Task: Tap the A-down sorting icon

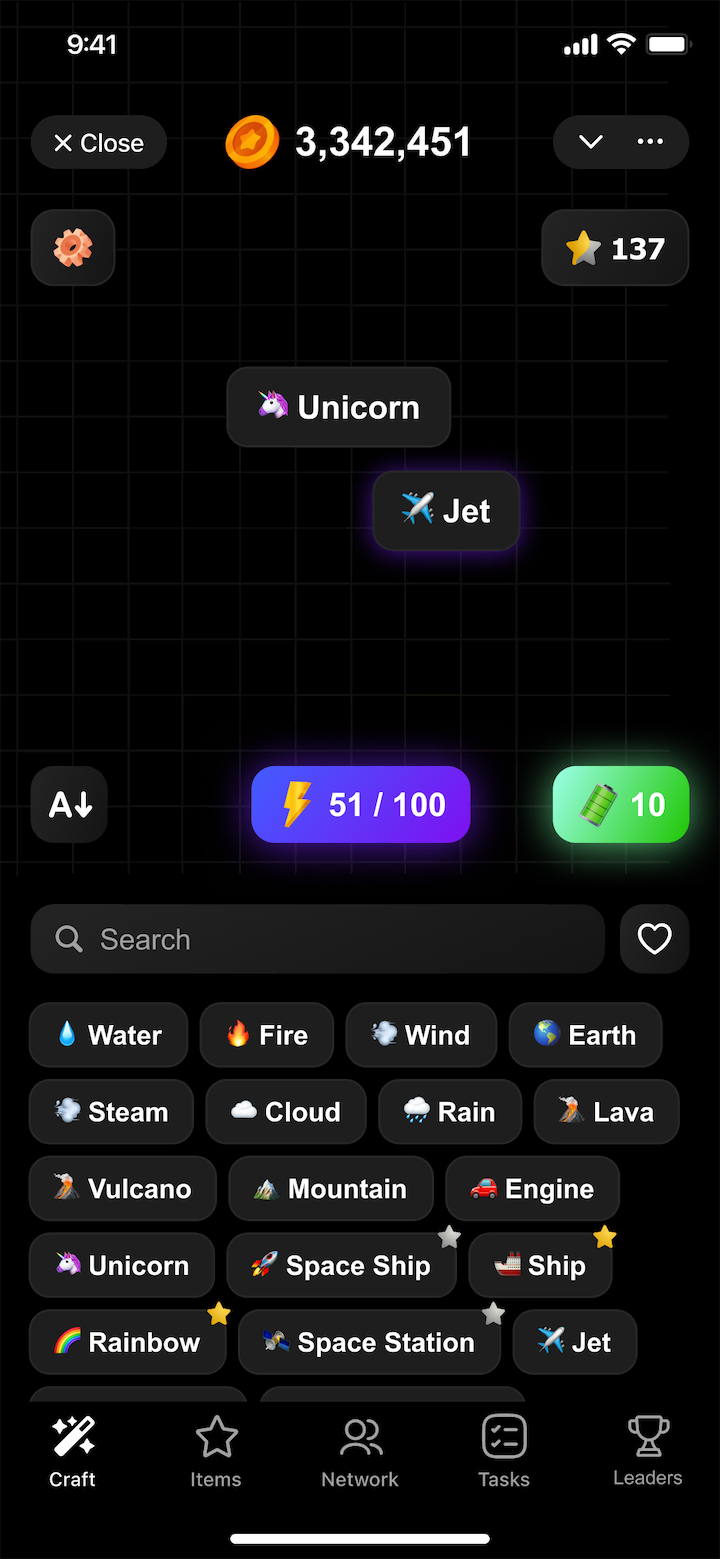Action: (68, 803)
